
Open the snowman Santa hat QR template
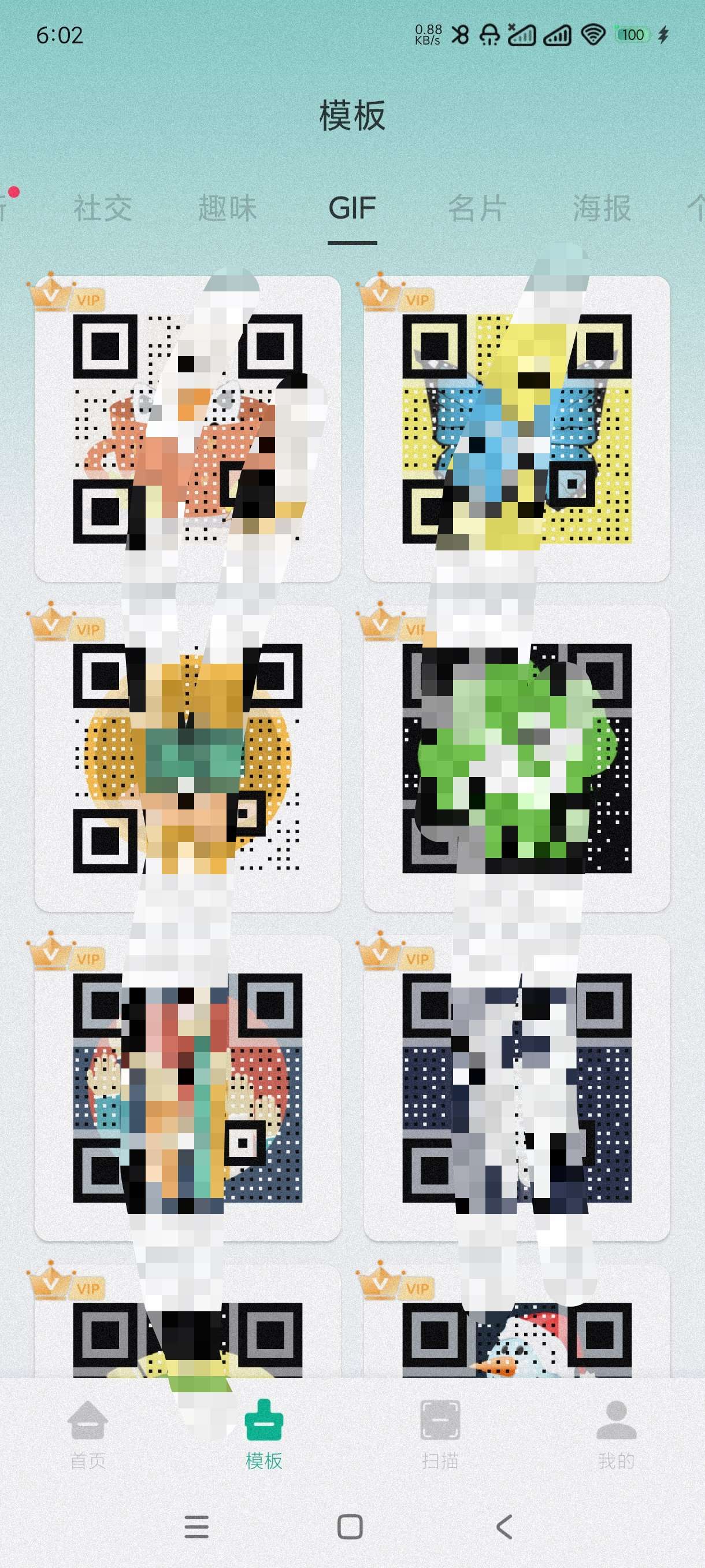517,1333
